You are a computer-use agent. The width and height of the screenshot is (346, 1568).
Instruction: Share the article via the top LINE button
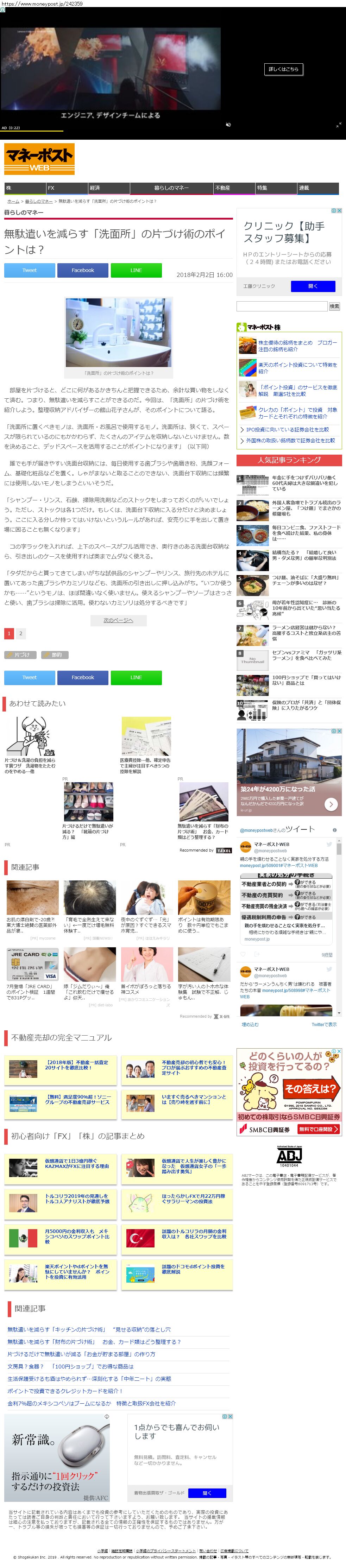point(136,270)
